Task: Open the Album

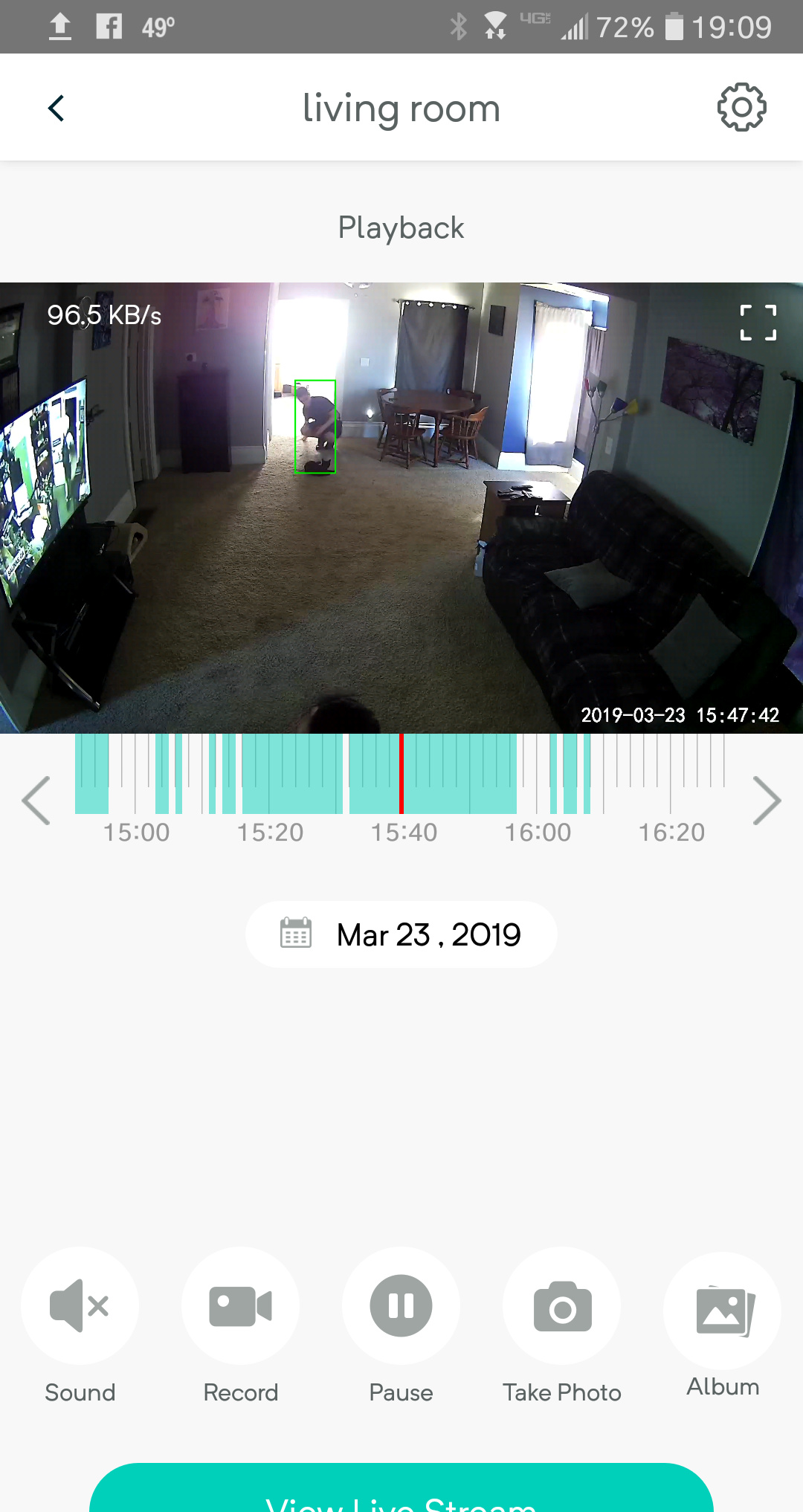Action: point(723,1311)
